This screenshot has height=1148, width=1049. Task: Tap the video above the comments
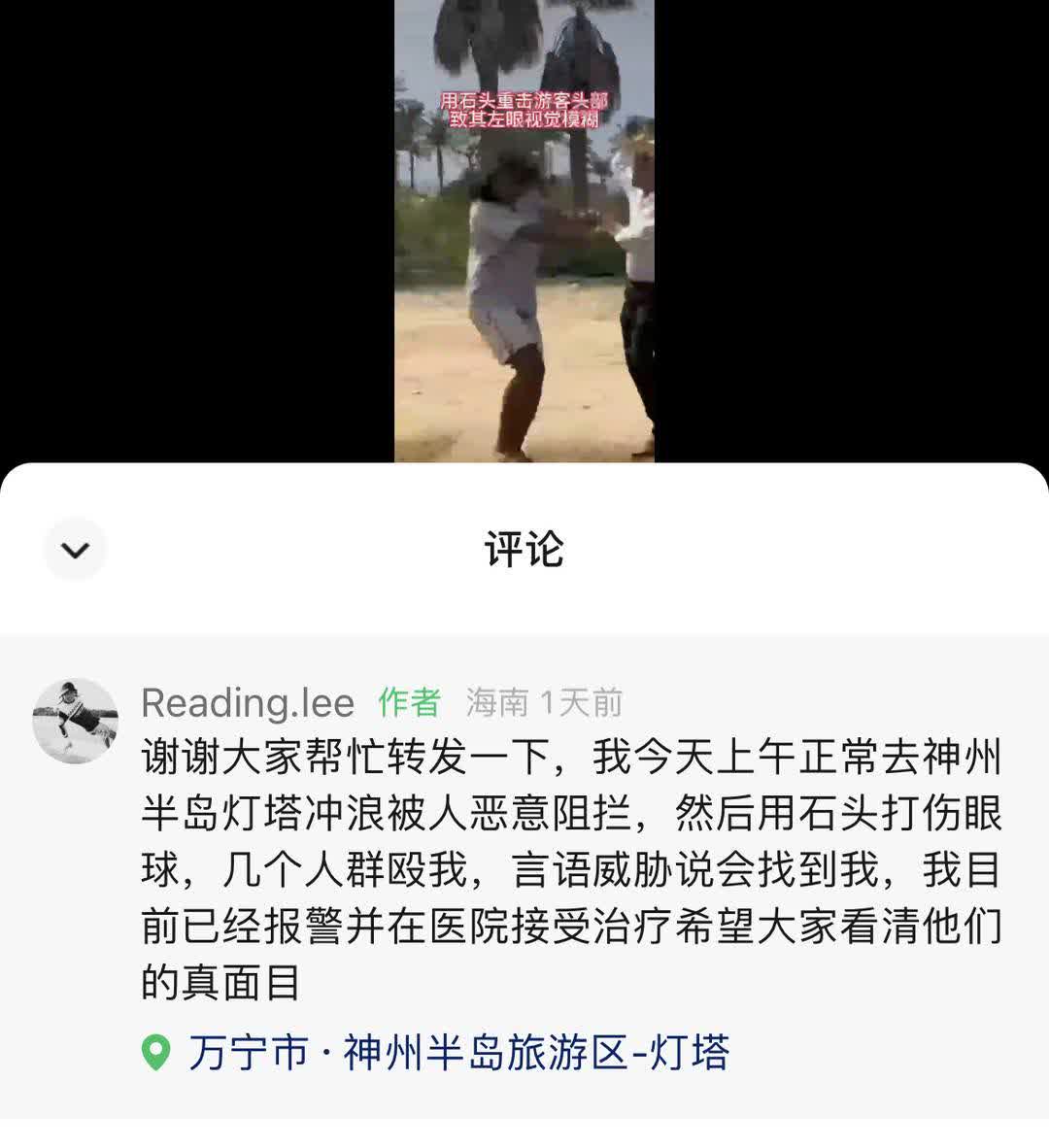pos(524,231)
